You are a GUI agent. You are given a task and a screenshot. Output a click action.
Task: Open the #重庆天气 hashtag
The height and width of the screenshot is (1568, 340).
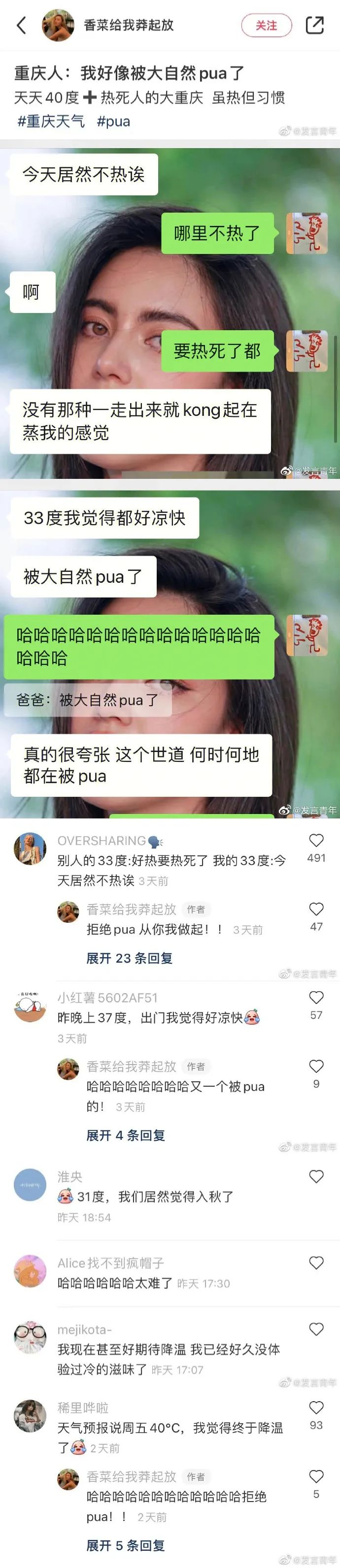point(51,121)
